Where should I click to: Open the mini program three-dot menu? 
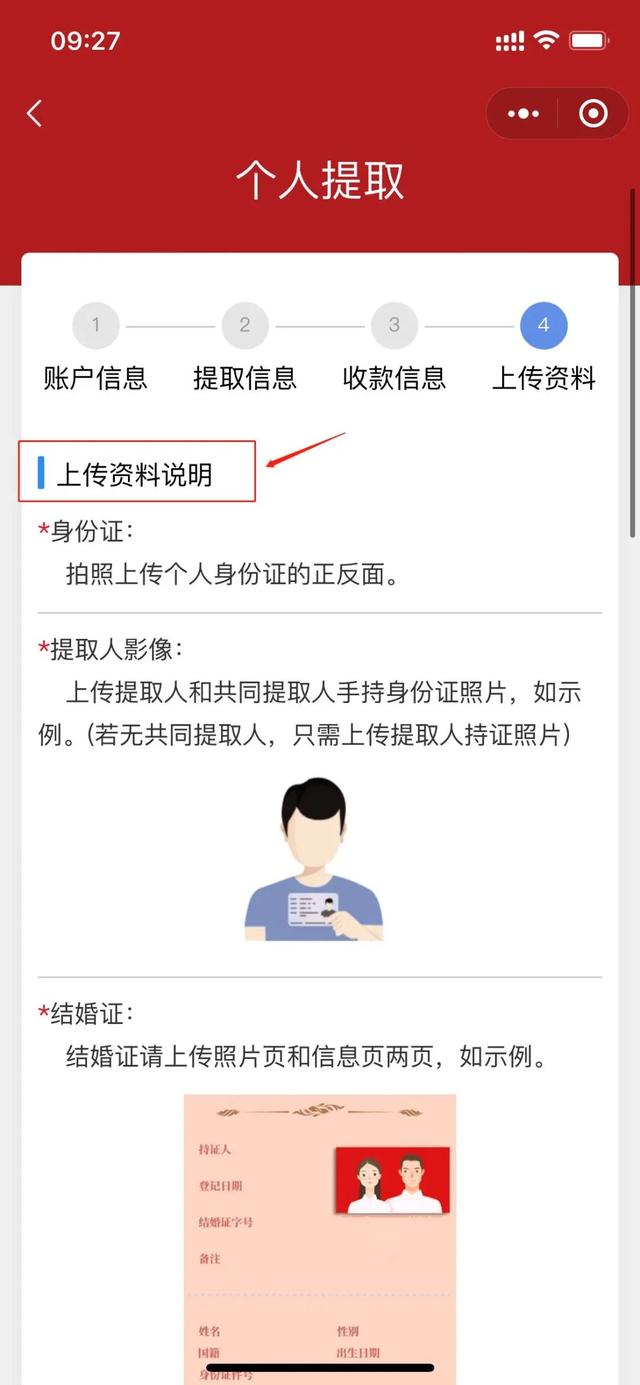[x=523, y=114]
